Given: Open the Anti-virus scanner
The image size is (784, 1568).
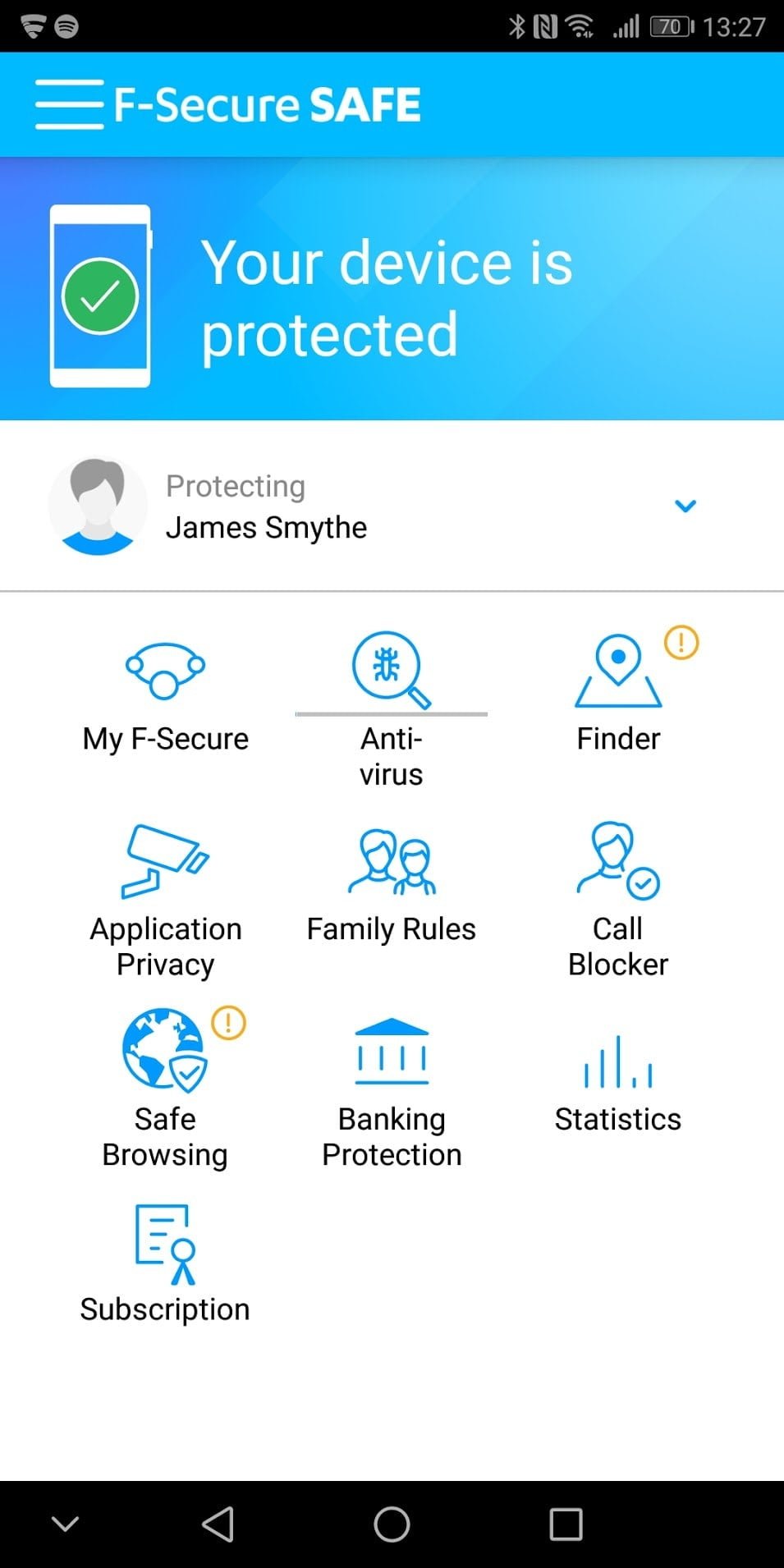Looking at the screenshot, I should (x=392, y=706).
